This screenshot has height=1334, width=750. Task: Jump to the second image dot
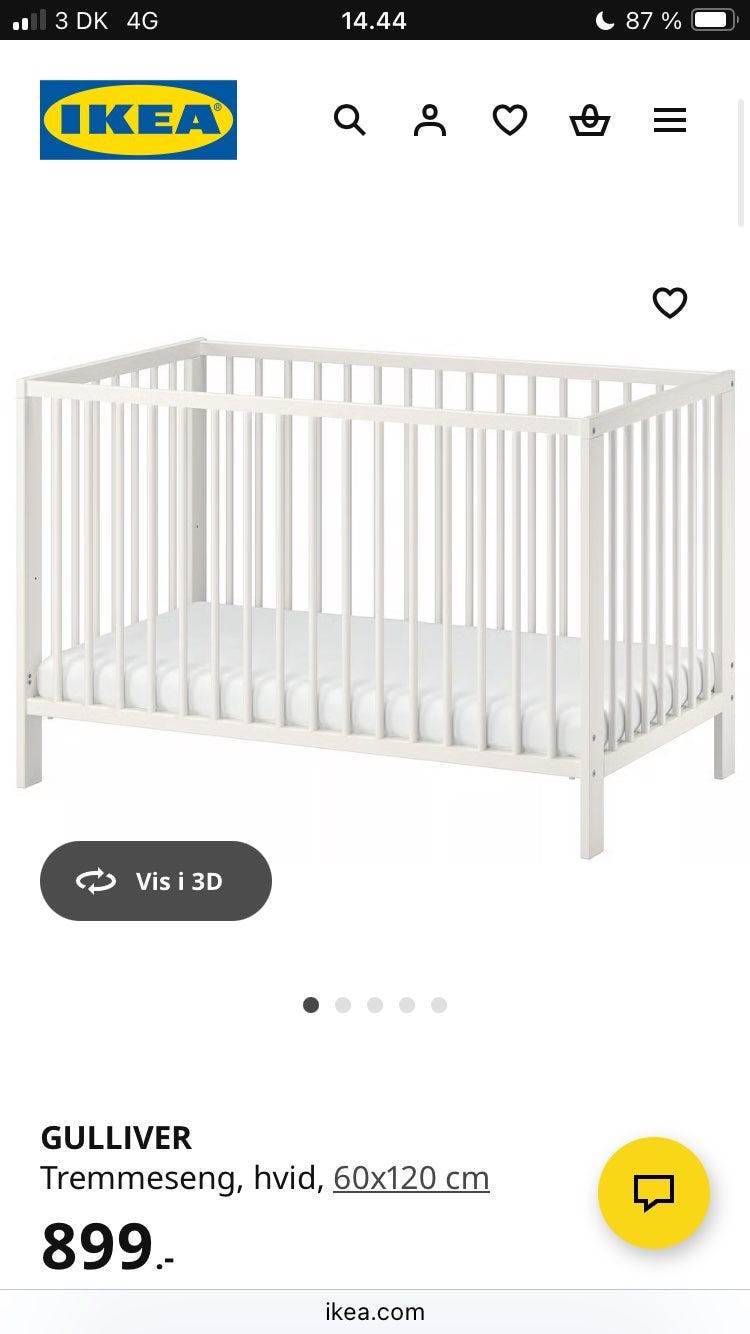point(343,1005)
